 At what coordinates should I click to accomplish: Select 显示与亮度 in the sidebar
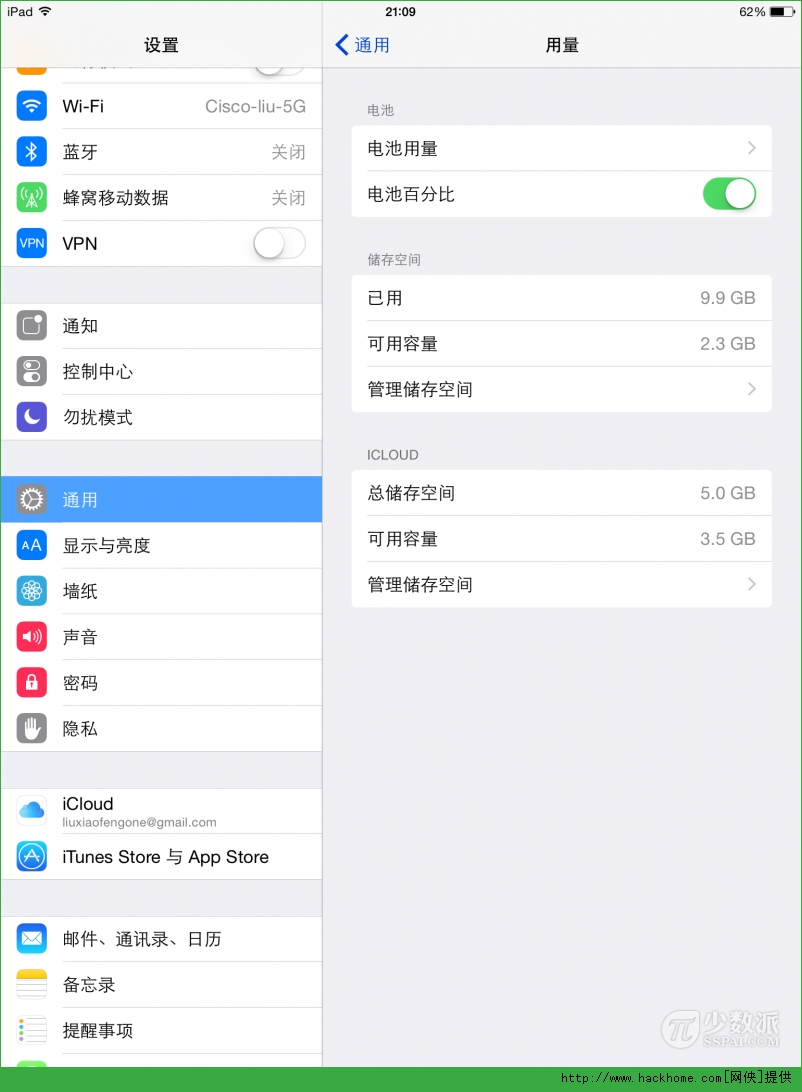click(x=161, y=545)
